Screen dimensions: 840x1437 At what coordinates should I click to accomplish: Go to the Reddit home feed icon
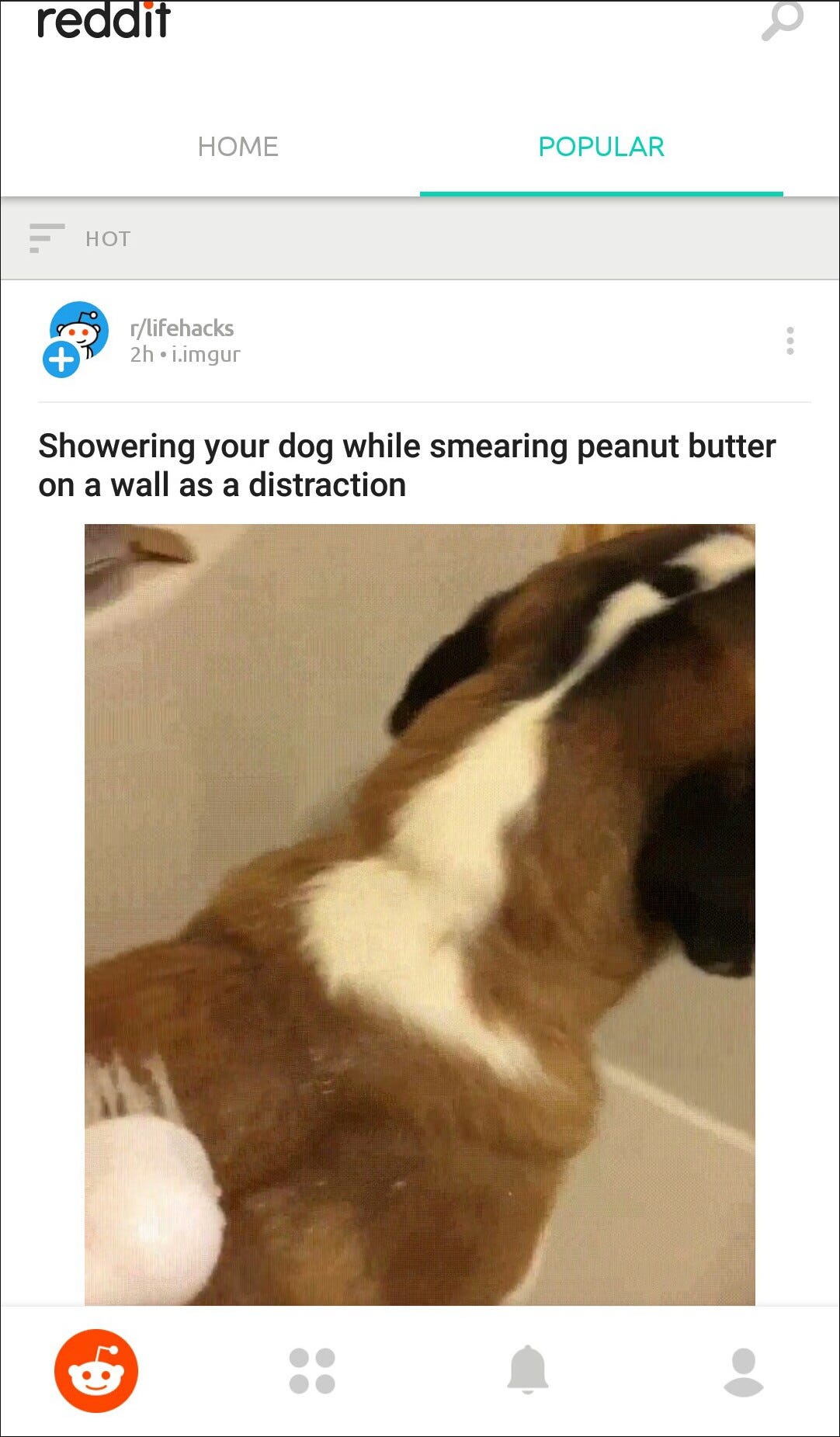point(96,1370)
